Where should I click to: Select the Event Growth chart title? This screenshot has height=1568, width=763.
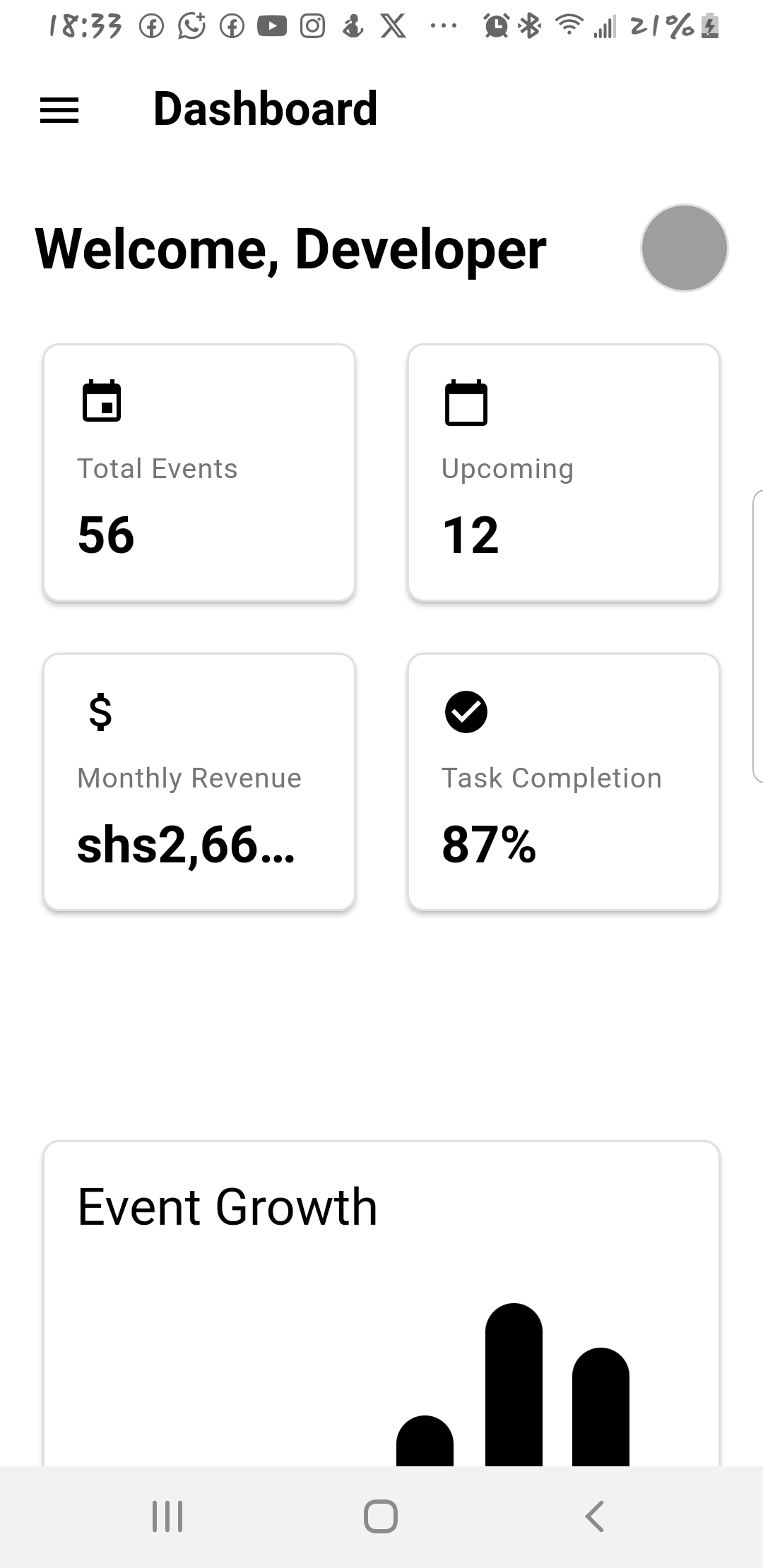pyautogui.click(x=227, y=1206)
